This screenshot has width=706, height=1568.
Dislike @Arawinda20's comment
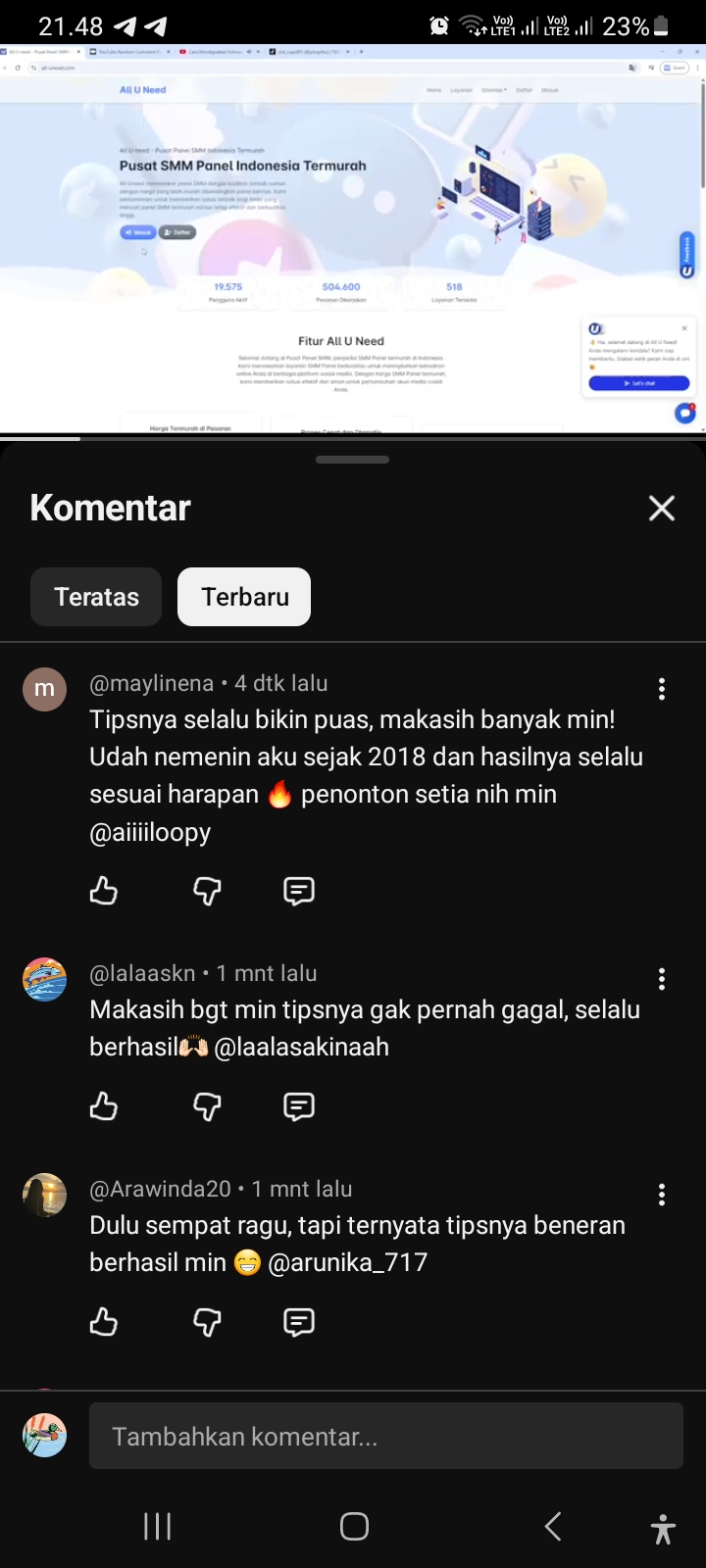207,1322
